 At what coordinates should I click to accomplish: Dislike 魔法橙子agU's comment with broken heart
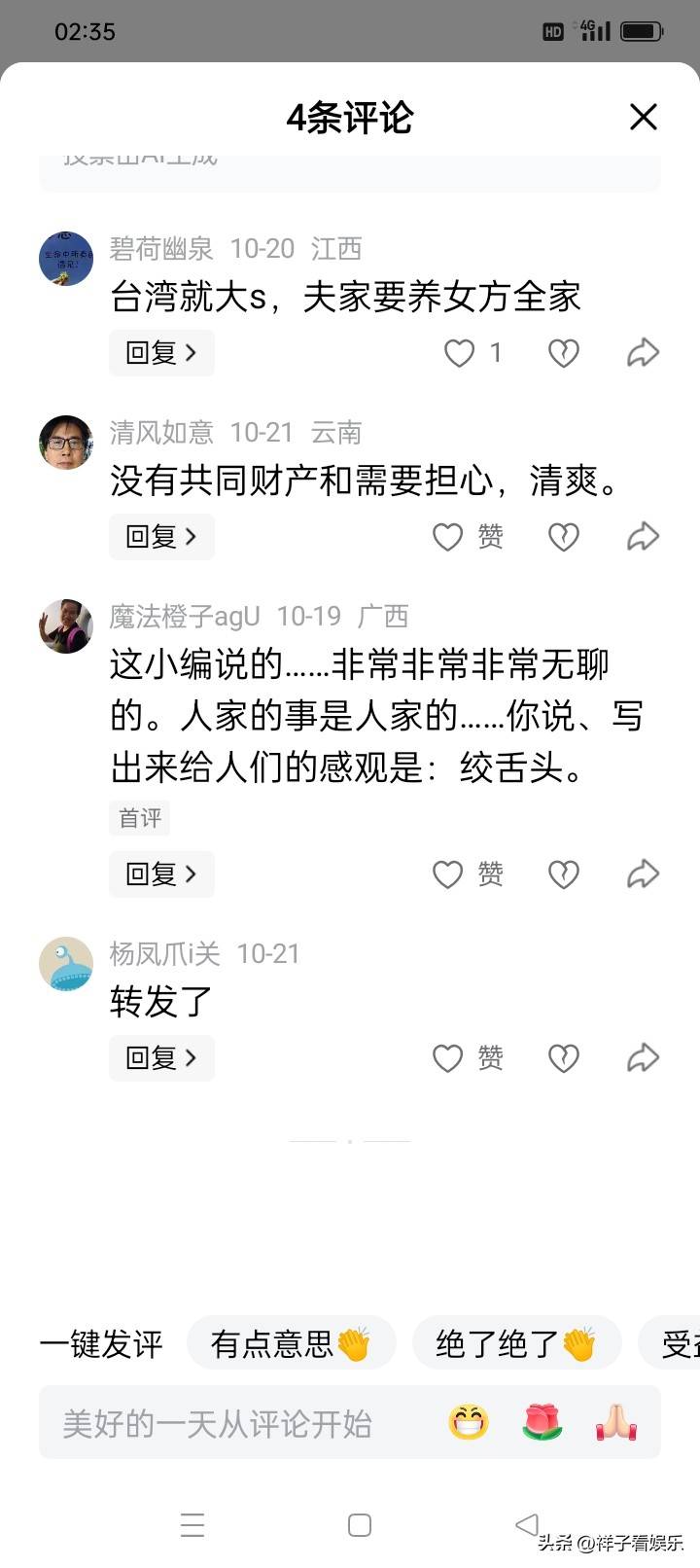(x=564, y=874)
